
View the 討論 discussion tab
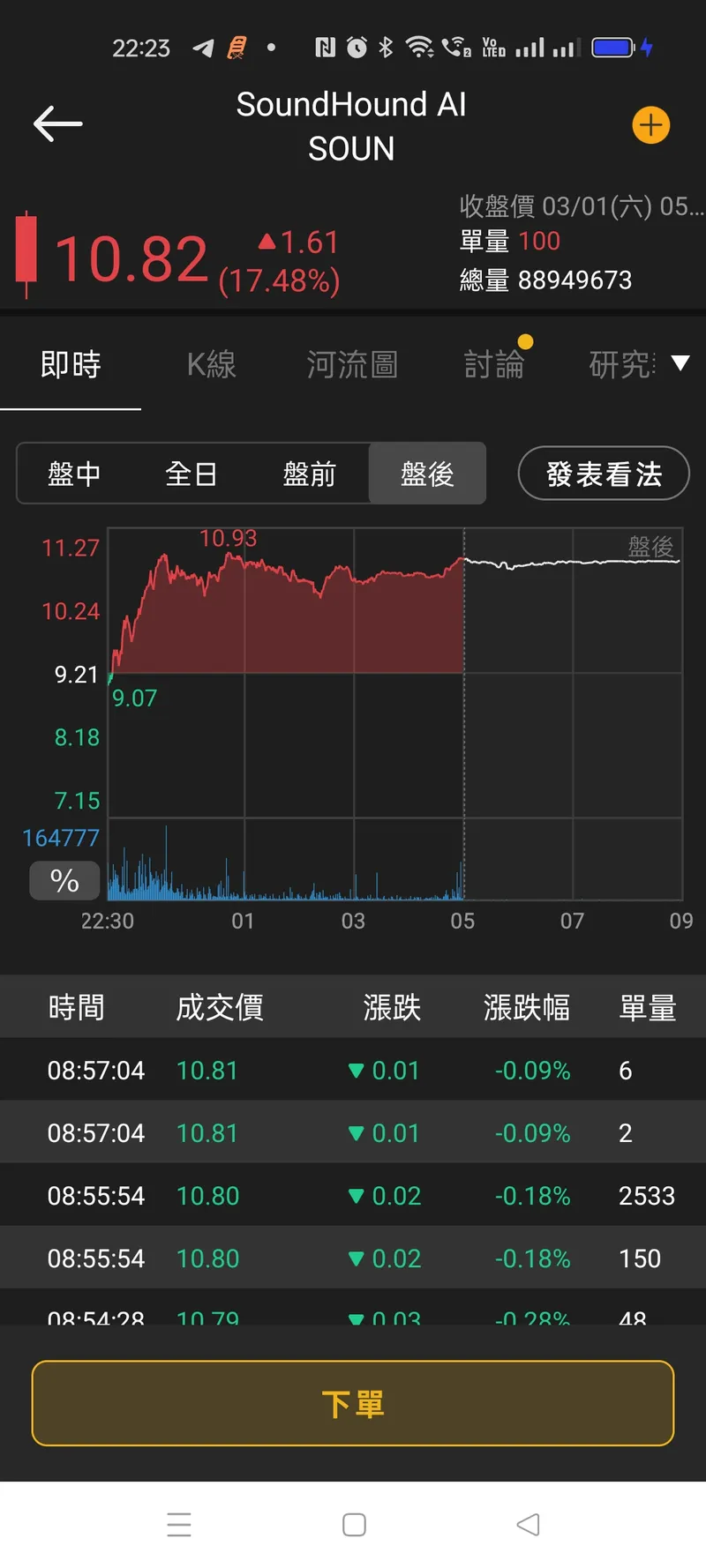tap(494, 364)
